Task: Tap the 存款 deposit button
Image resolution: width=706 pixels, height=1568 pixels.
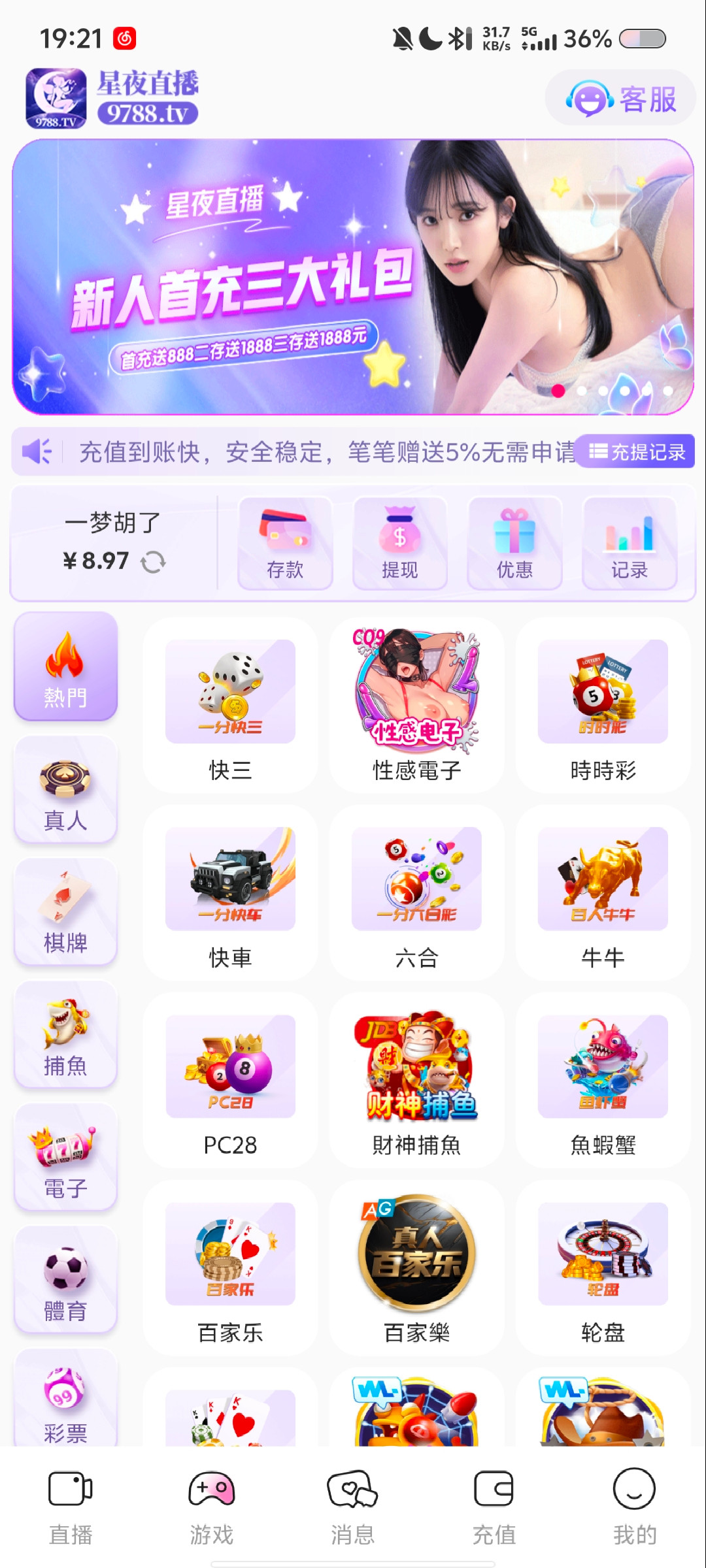Action: click(x=285, y=544)
